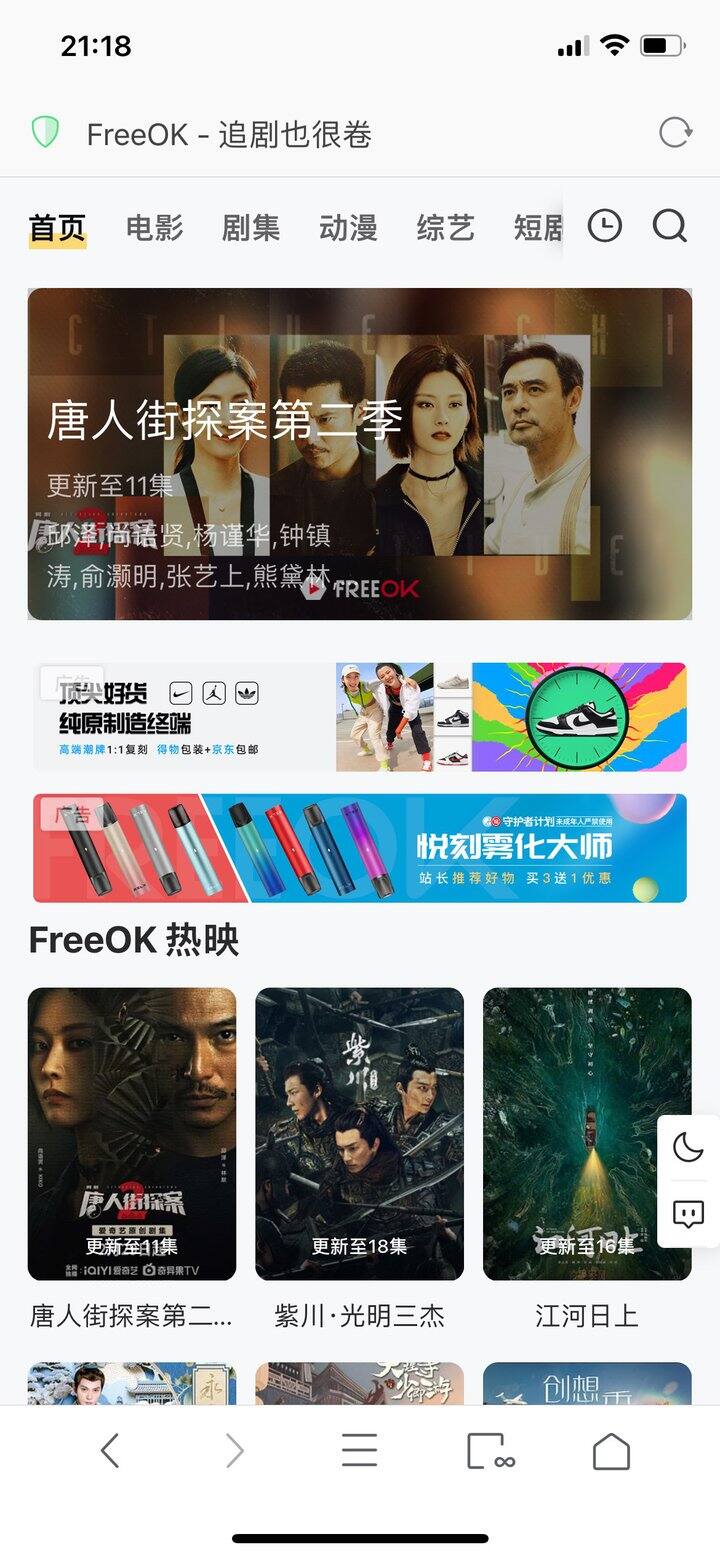Screen dimensions: 720x1558
Task: Reload the FreeOK page
Action: click(675, 133)
